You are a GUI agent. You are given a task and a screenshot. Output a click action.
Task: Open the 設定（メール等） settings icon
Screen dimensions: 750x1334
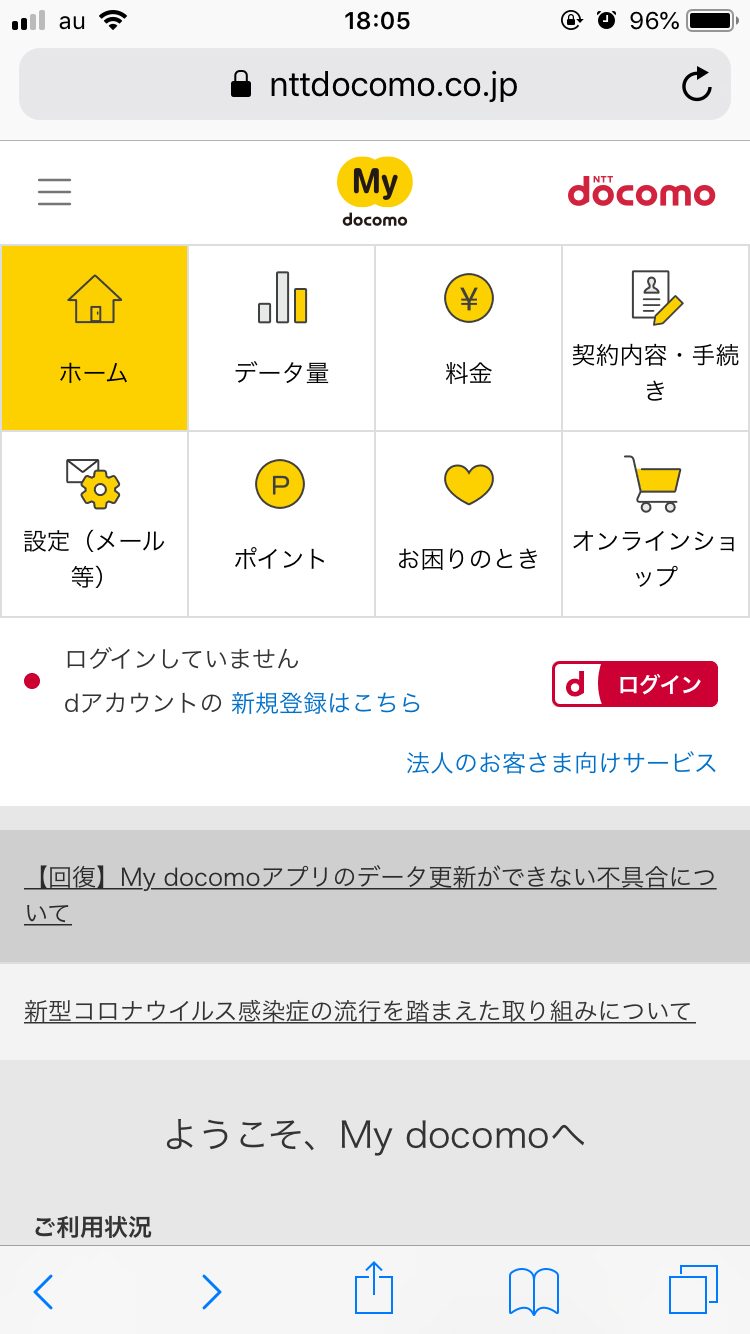94,483
